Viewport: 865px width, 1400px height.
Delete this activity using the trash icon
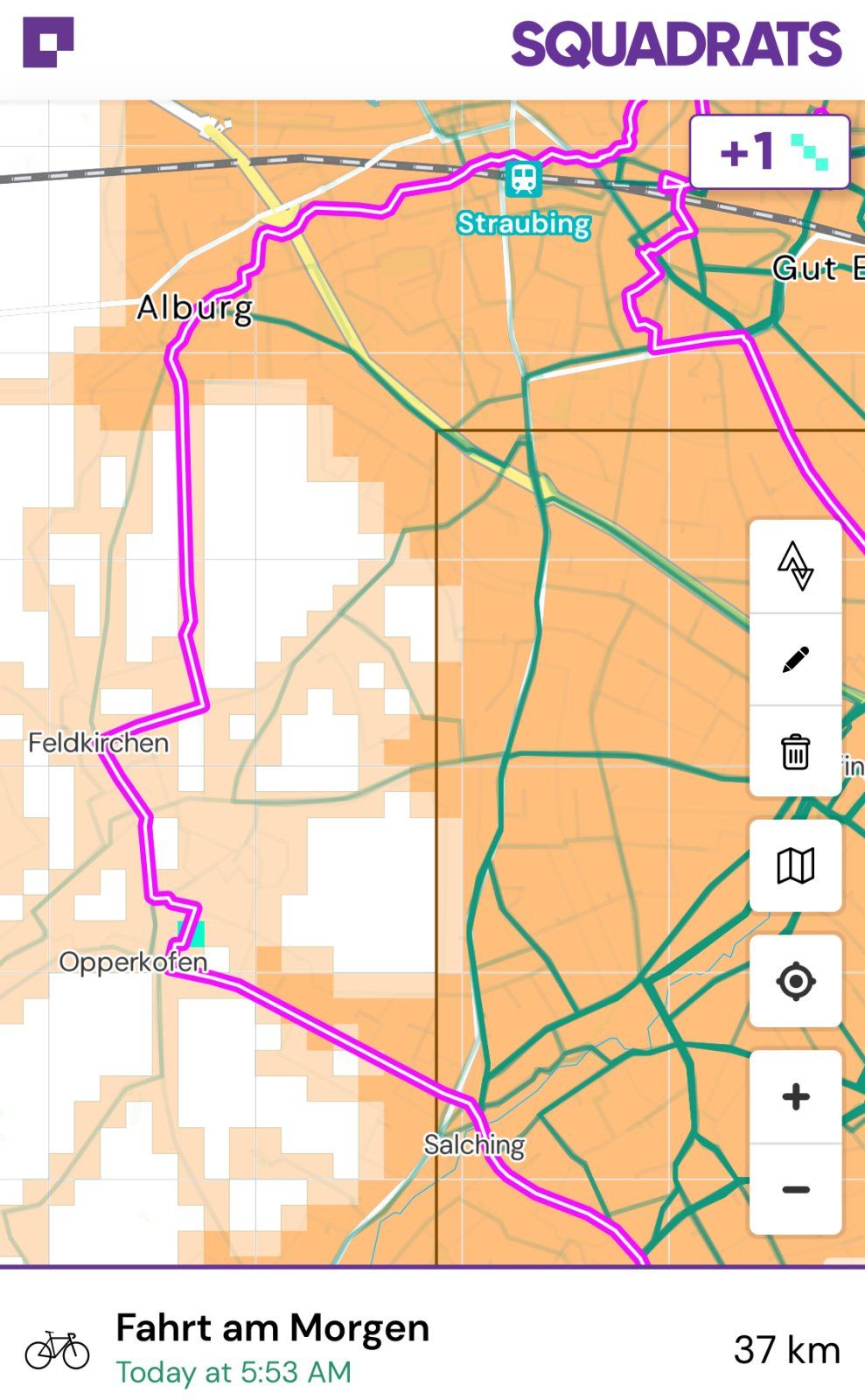coord(795,752)
